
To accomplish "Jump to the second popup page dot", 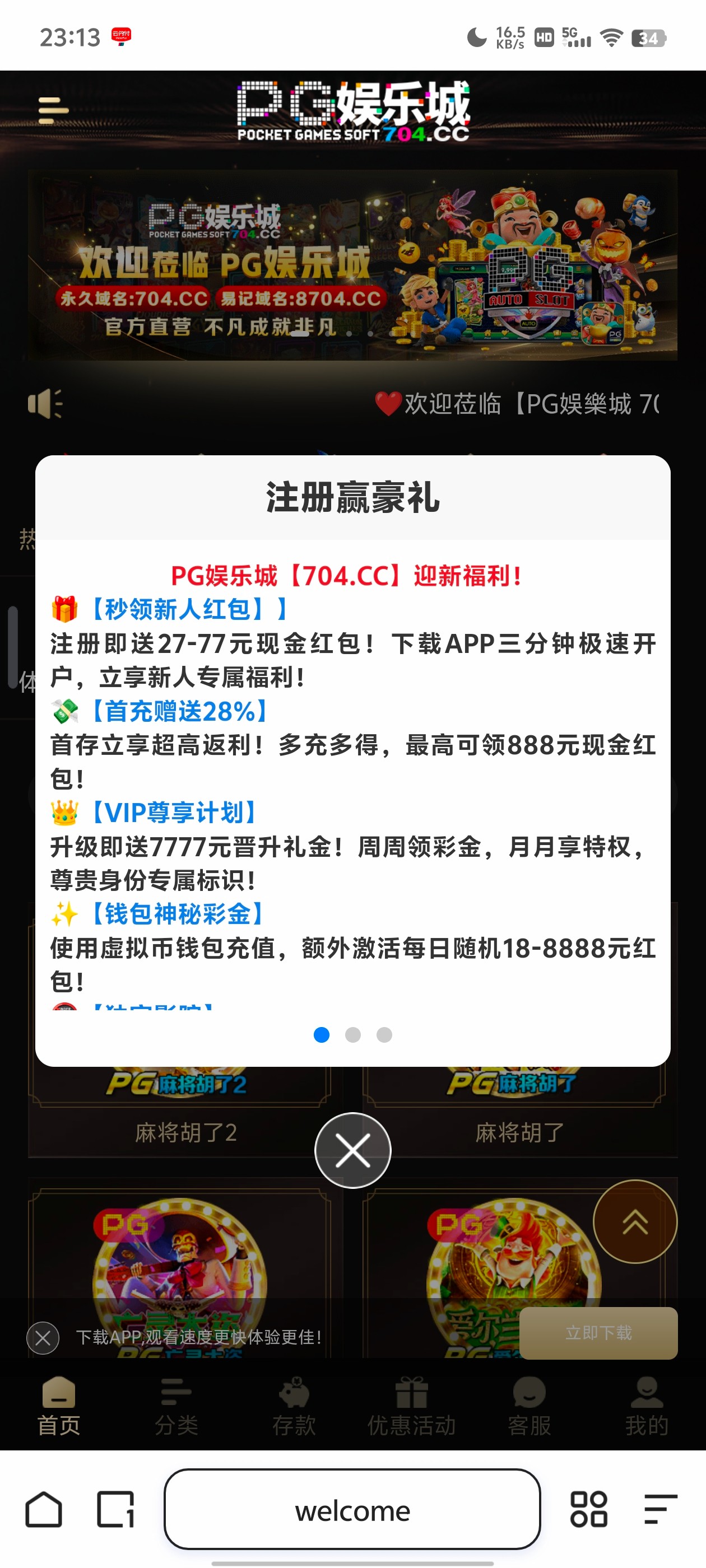I will (x=352, y=1035).
